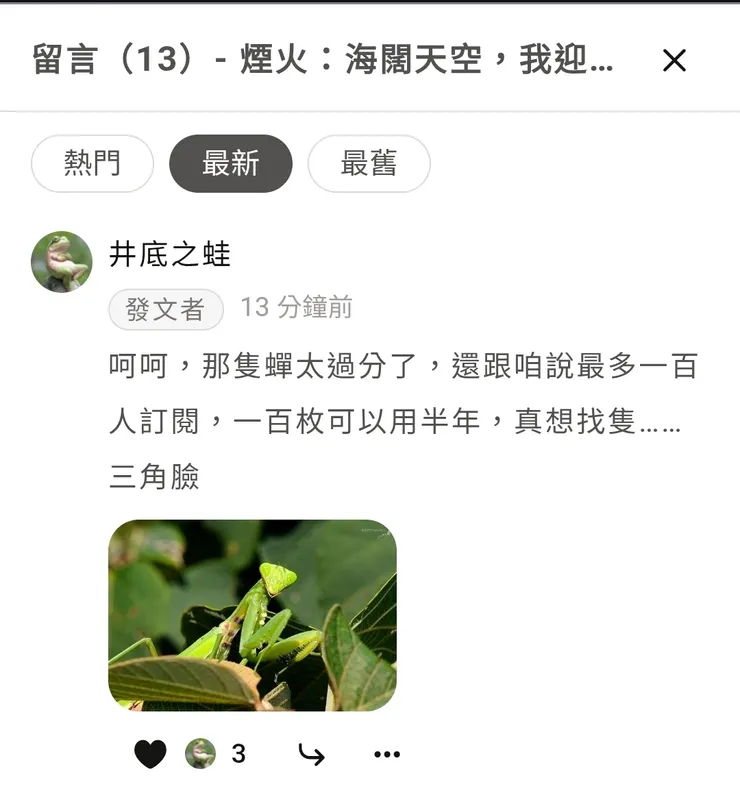Click the like count number 3
The height and width of the screenshot is (809, 740).
(x=237, y=754)
